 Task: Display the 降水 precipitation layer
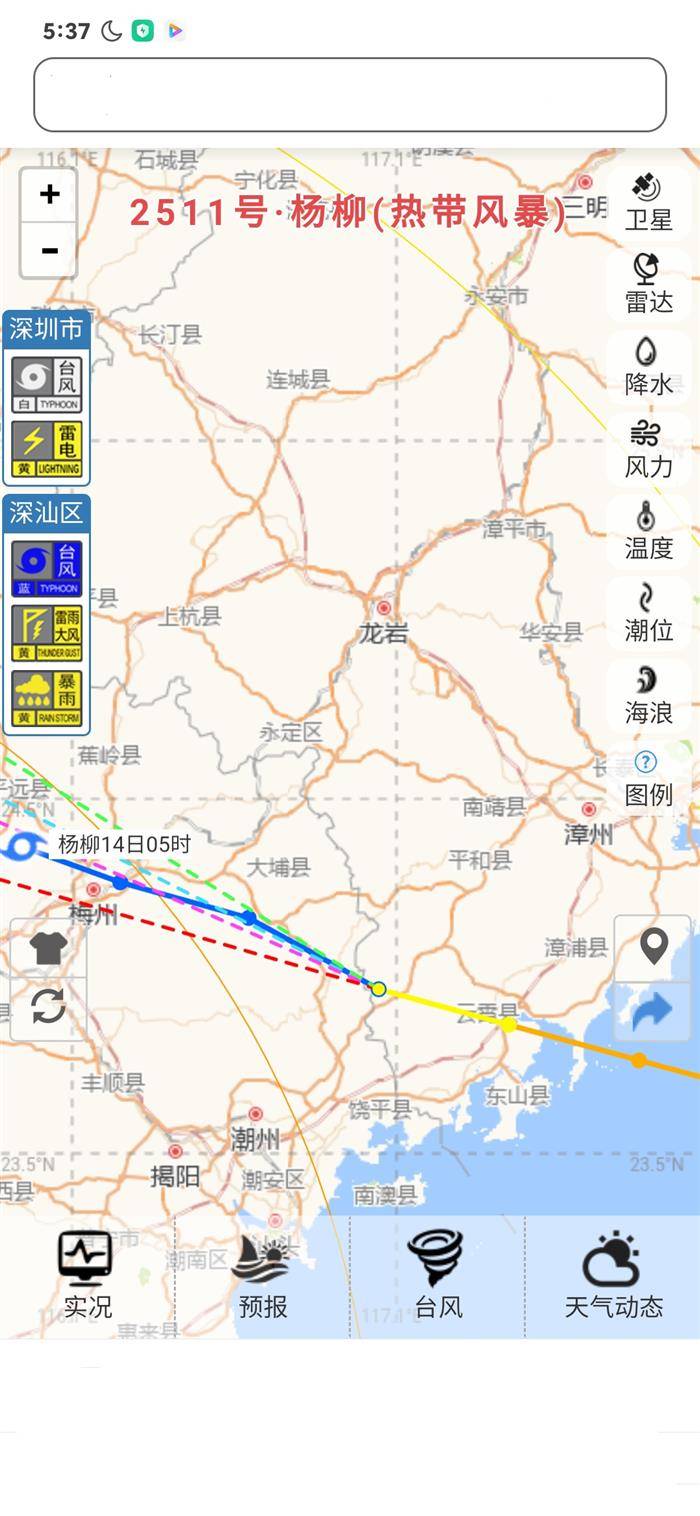(x=648, y=366)
